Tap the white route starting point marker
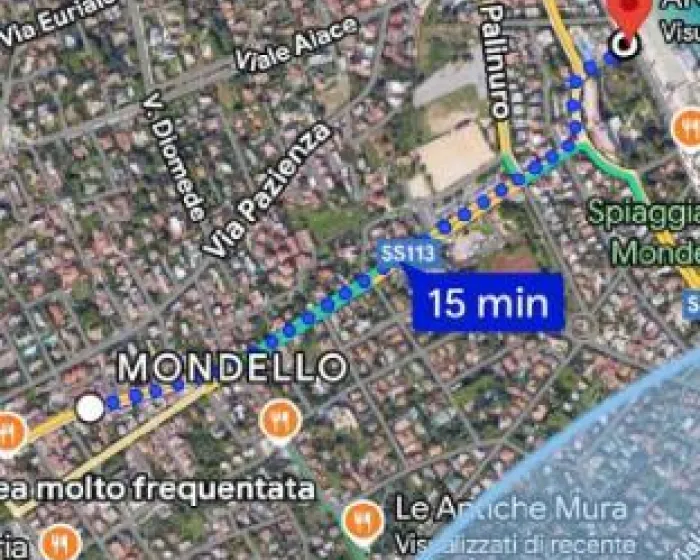The height and width of the screenshot is (560, 700). (90, 407)
